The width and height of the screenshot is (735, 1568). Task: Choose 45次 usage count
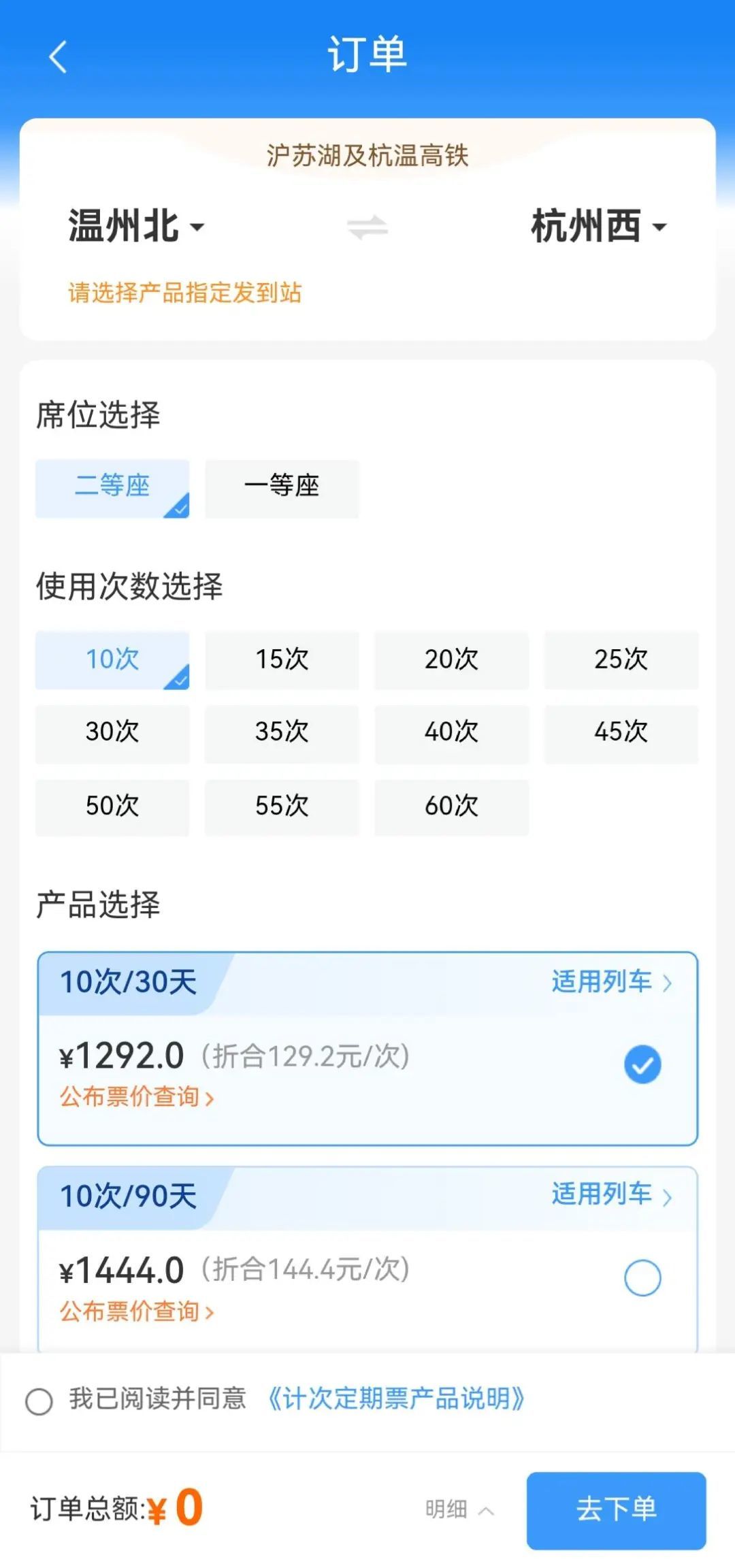(x=621, y=733)
